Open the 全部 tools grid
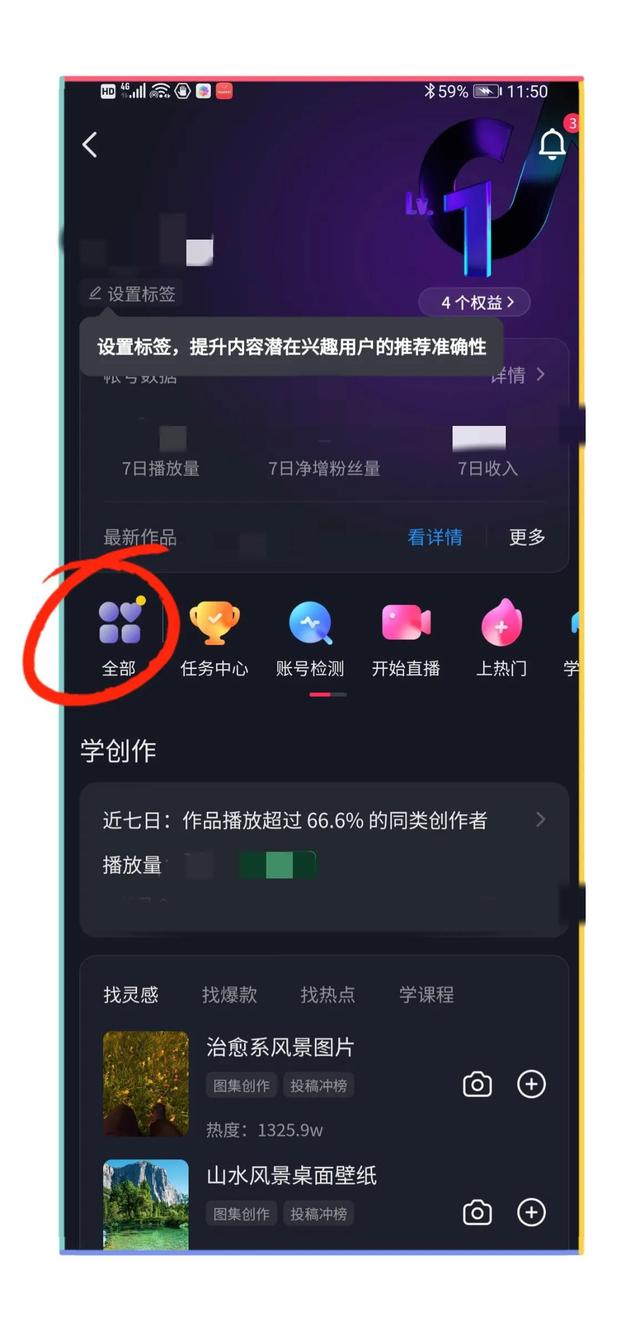The width and height of the screenshot is (640, 1331). point(119,638)
